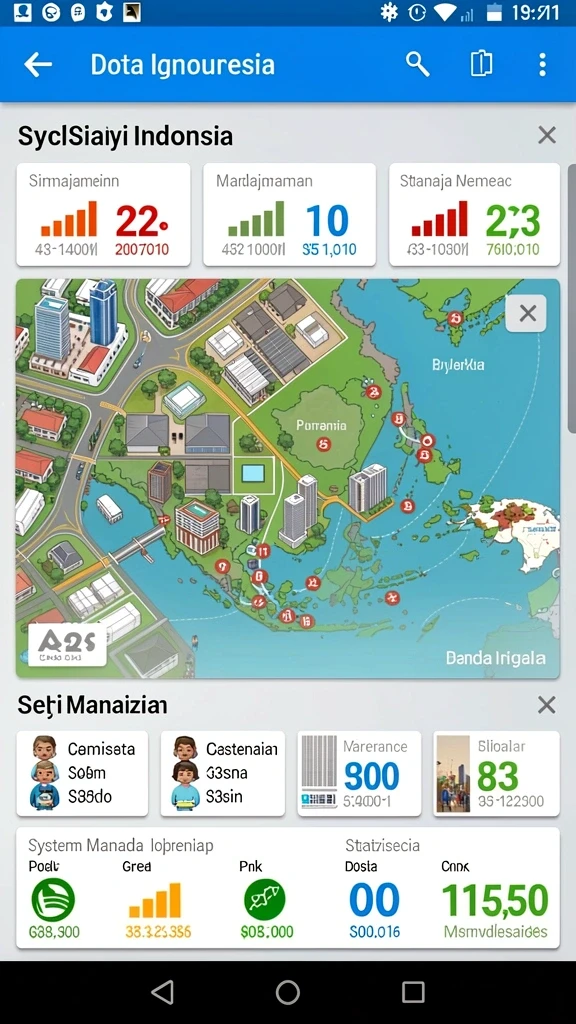Open the Stanaja Nemeac stat card
Image resolution: width=576 pixels, height=1024 pixels.
tap(475, 215)
